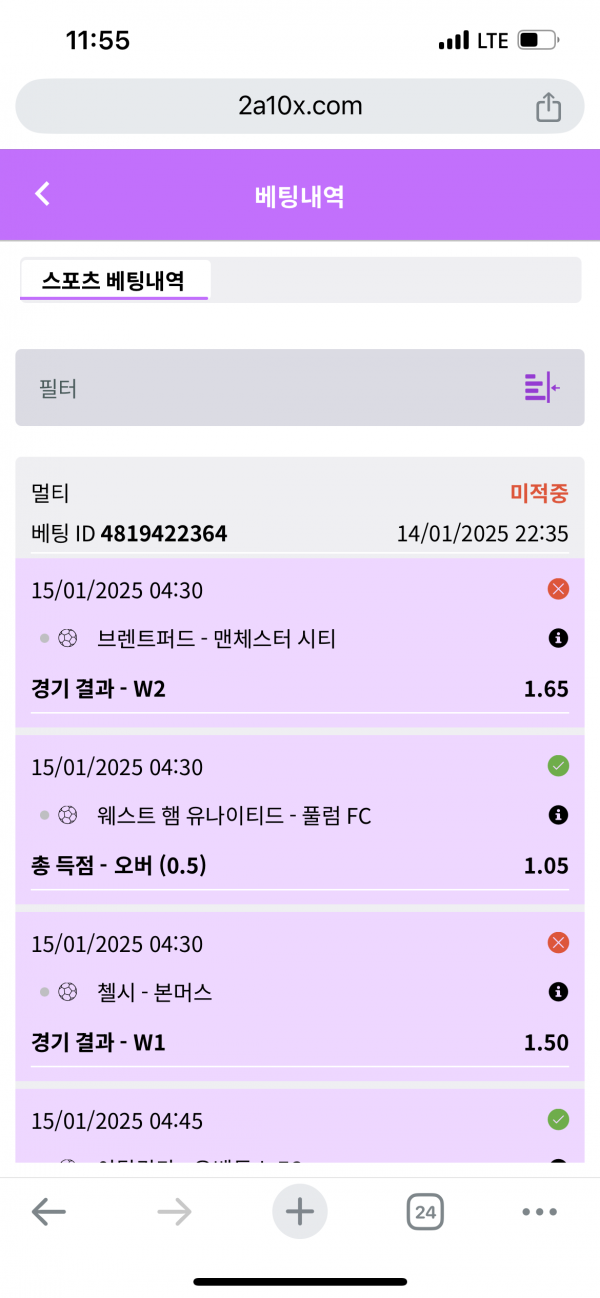Open the 24 tabs switcher
The width and height of the screenshot is (600, 1298).
point(425,1213)
